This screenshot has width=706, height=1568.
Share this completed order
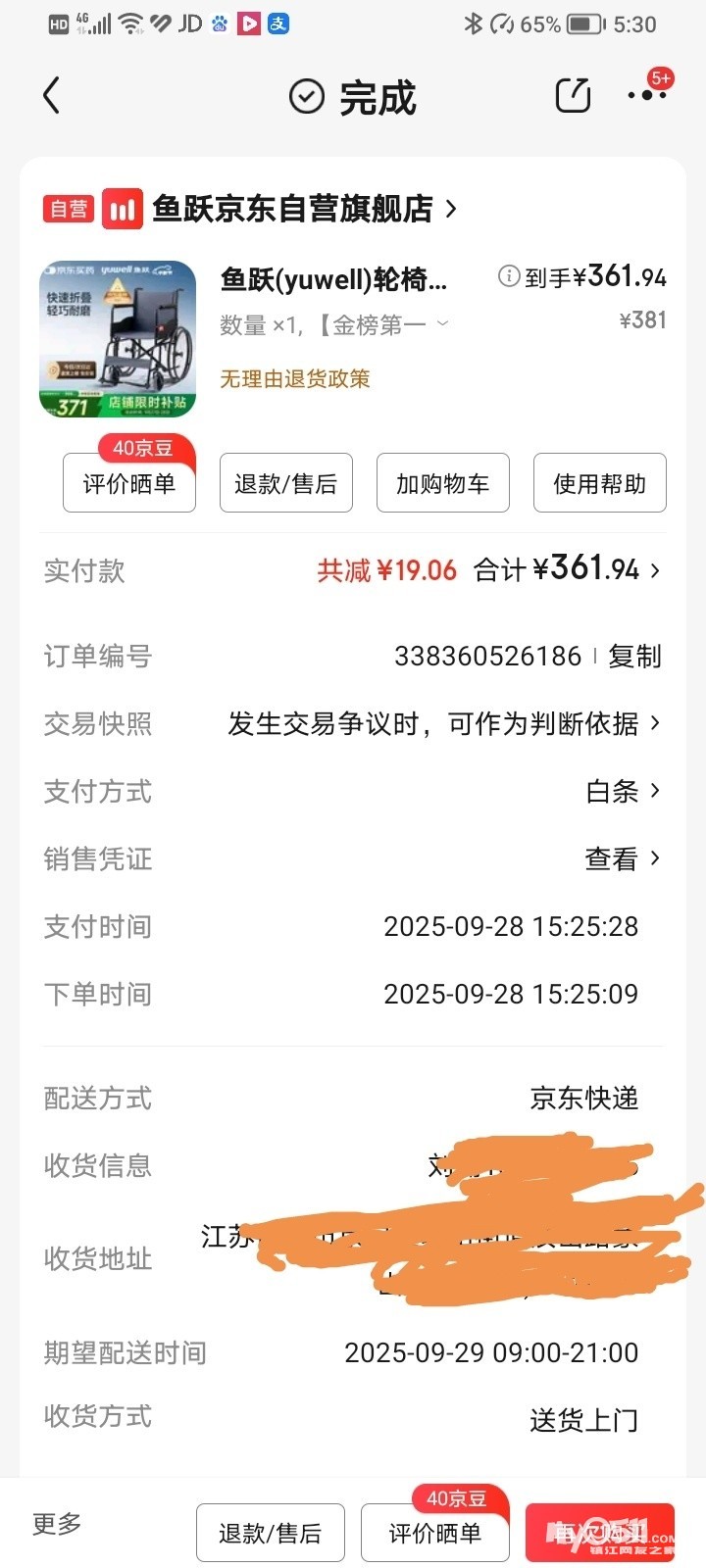click(573, 96)
